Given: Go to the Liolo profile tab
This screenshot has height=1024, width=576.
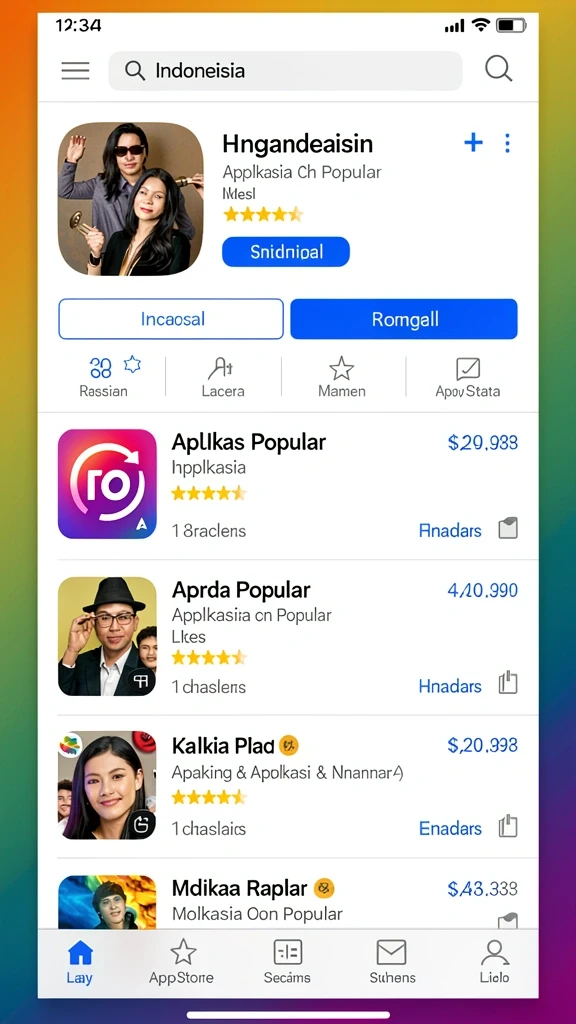Looking at the screenshot, I should pos(494,961).
